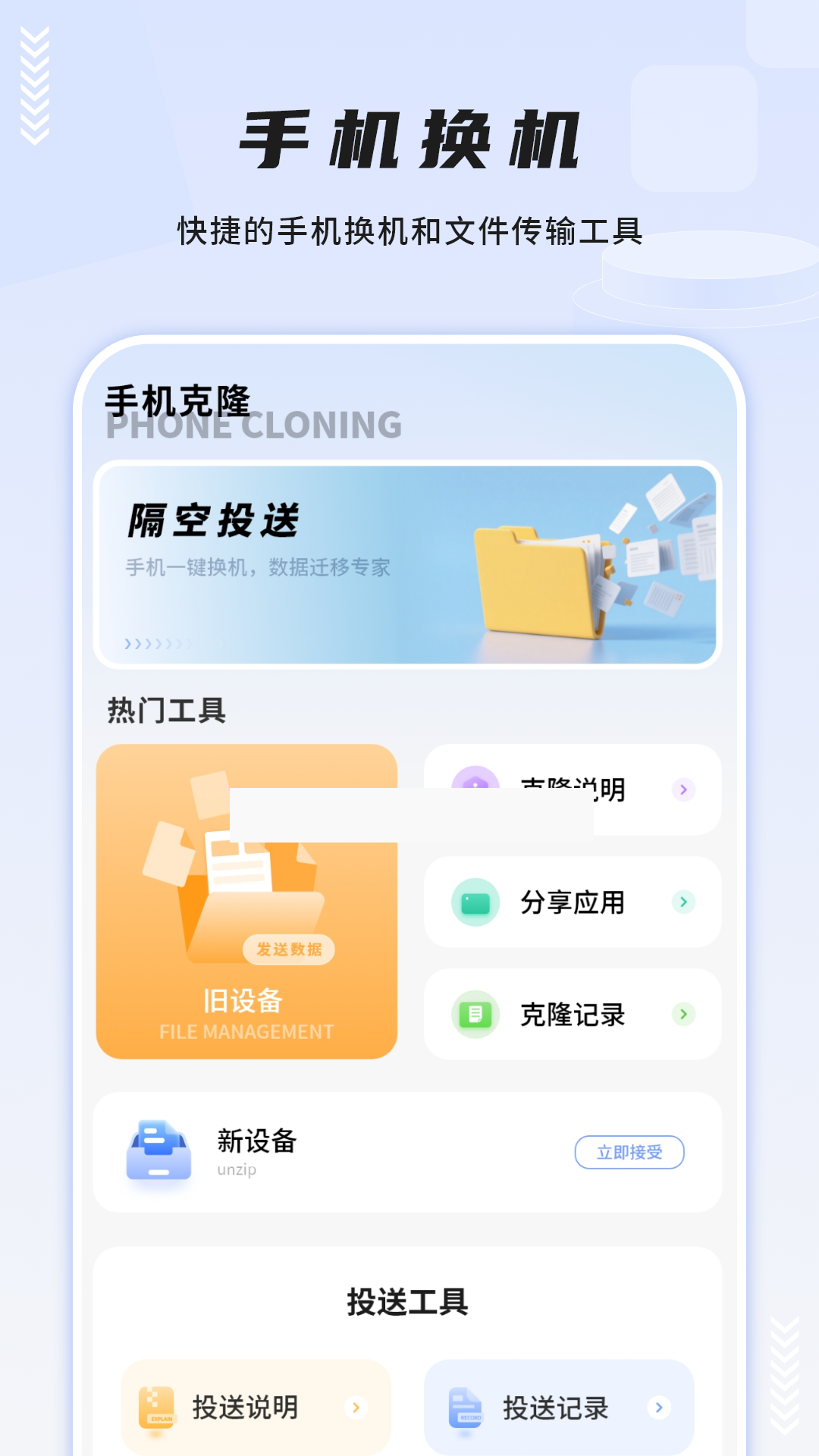The width and height of the screenshot is (819, 1456).
Task: Click the teal 分享应用 card icon
Action: pyautogui.click(x=475, y=902)
